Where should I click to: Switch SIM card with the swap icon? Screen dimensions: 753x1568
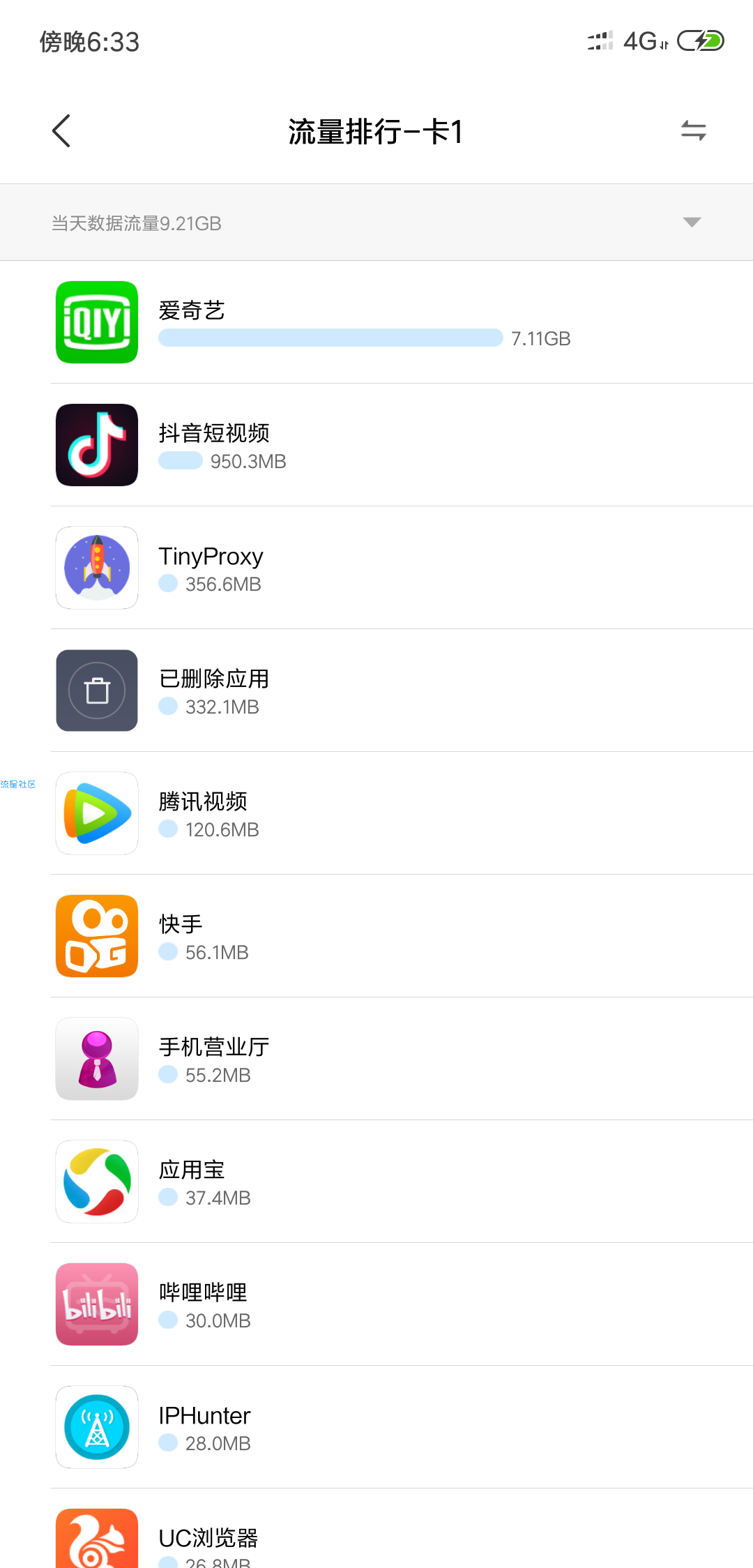[693, 130]
